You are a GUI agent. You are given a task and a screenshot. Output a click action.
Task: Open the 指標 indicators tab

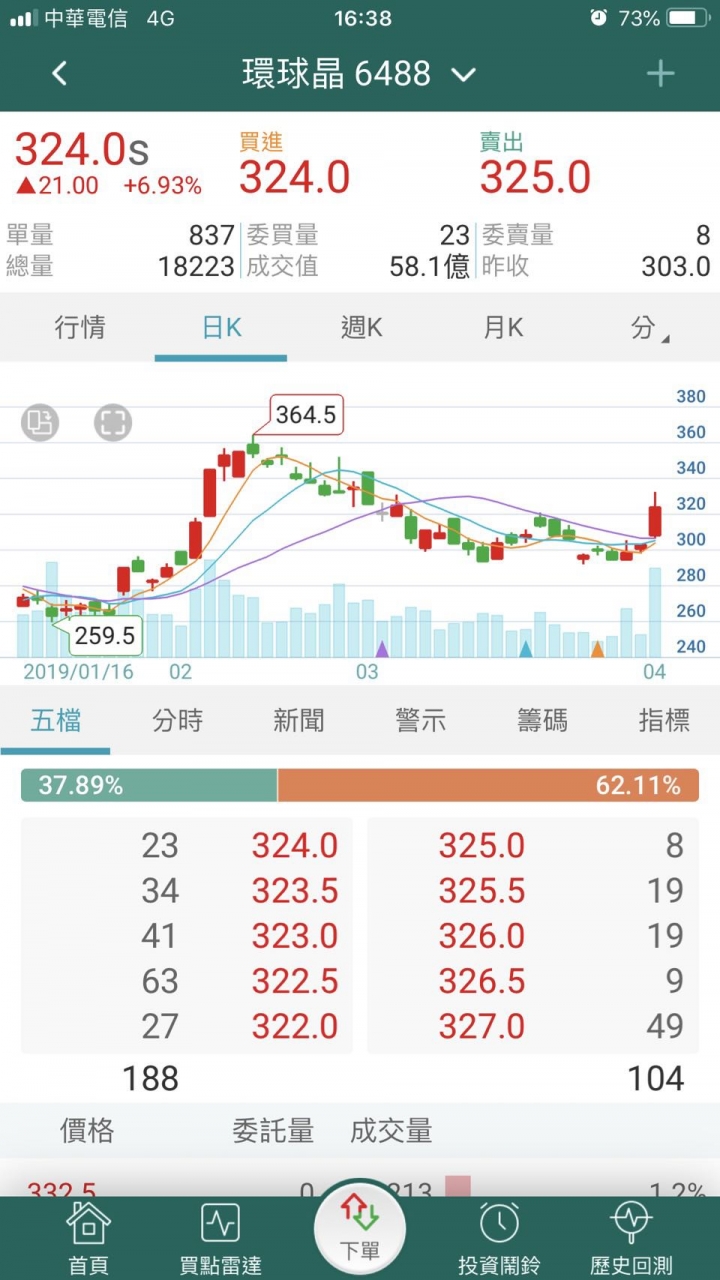click(x=664, y=720)
